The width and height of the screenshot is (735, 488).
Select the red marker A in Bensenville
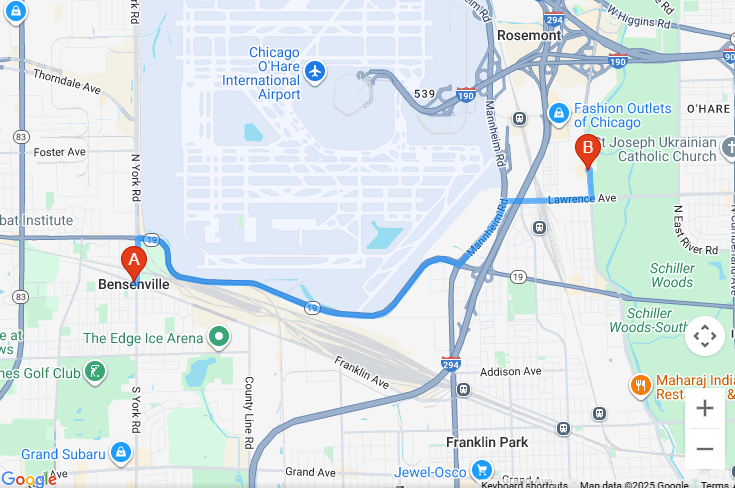pos(132,262)
